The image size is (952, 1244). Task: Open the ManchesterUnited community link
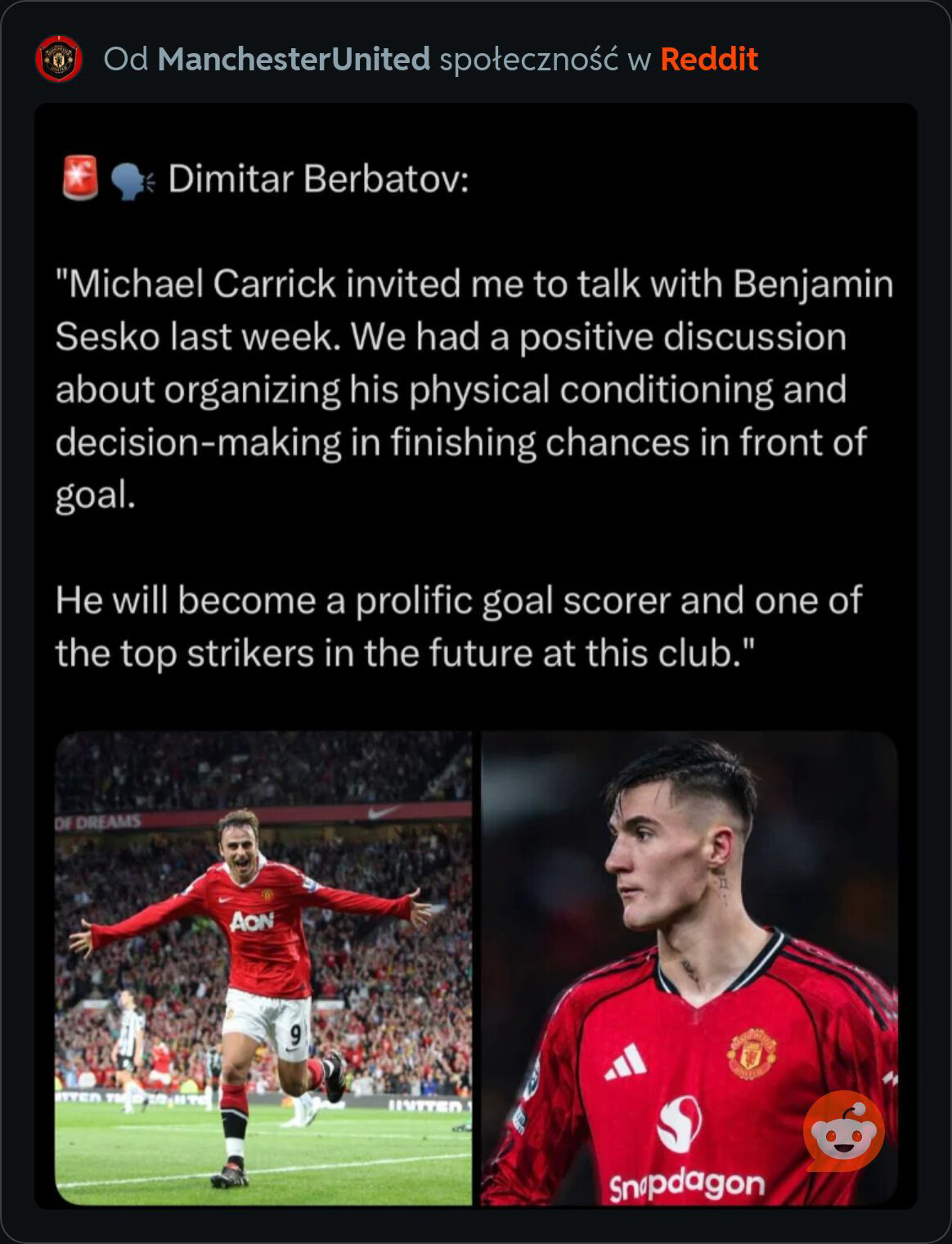pos(294,59)
